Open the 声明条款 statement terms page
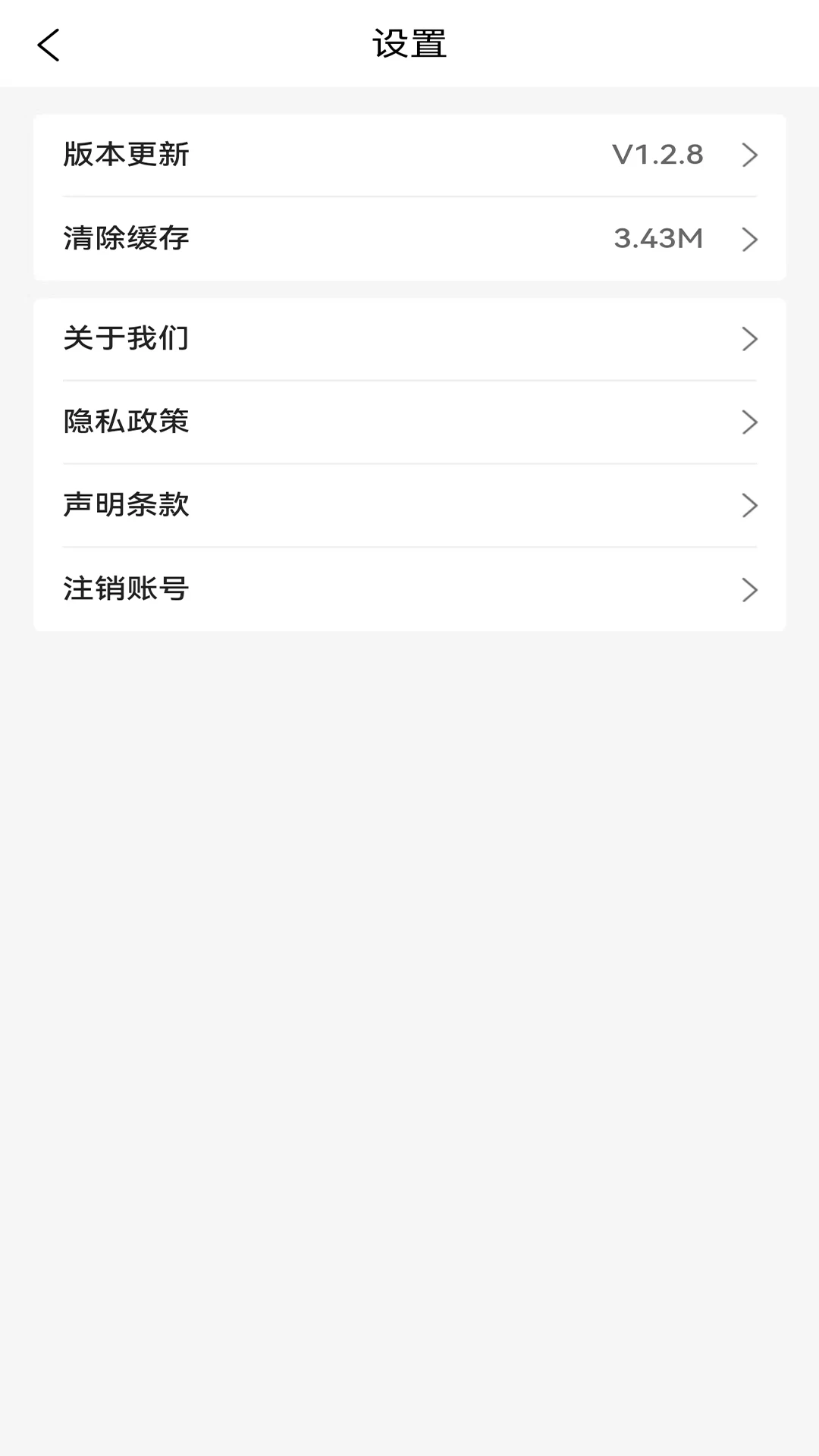 pyautogui.click(x=409, y=506)
